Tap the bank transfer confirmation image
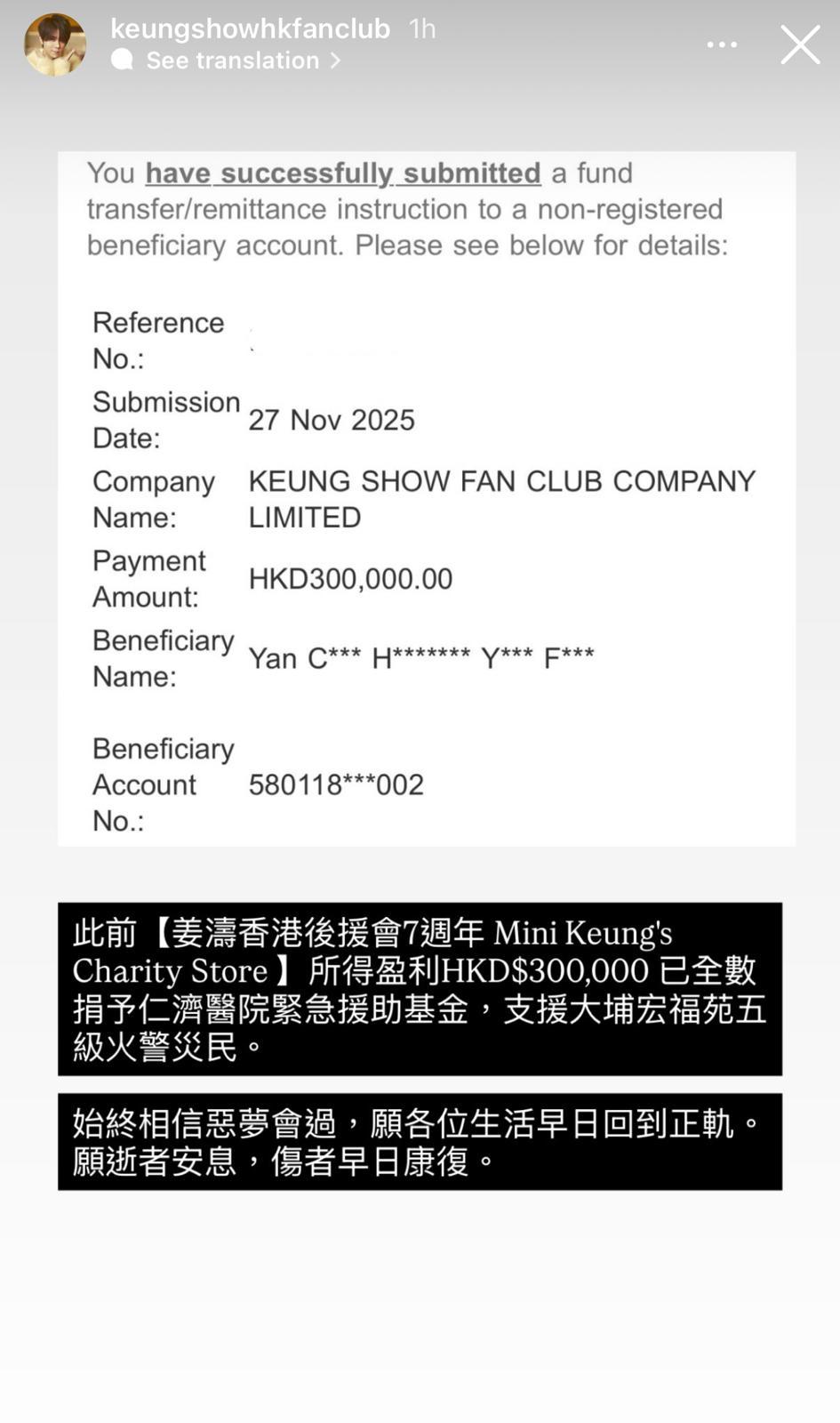Viewport: 840px width, 1423px height. point(425,498)
